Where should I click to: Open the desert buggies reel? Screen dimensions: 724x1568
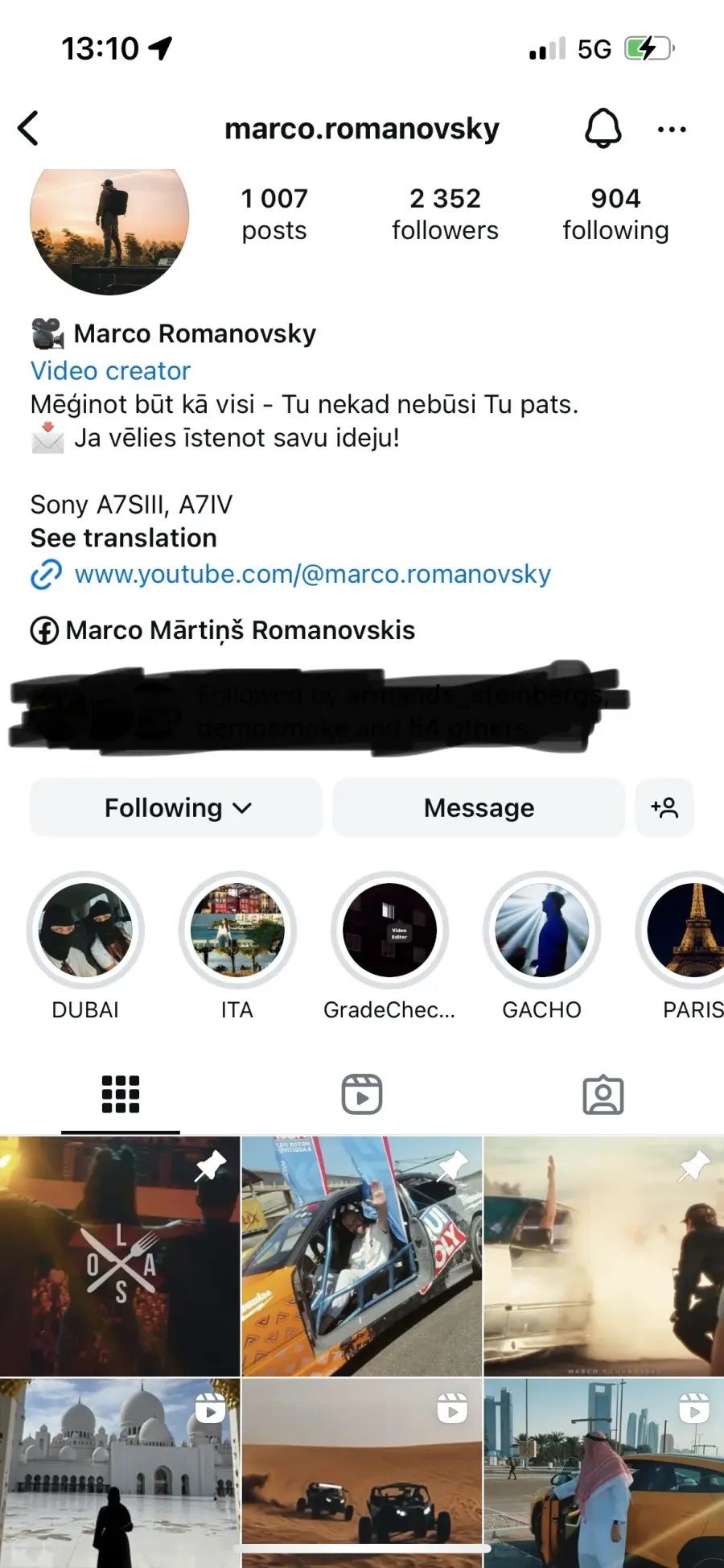tap(362, 1473)
